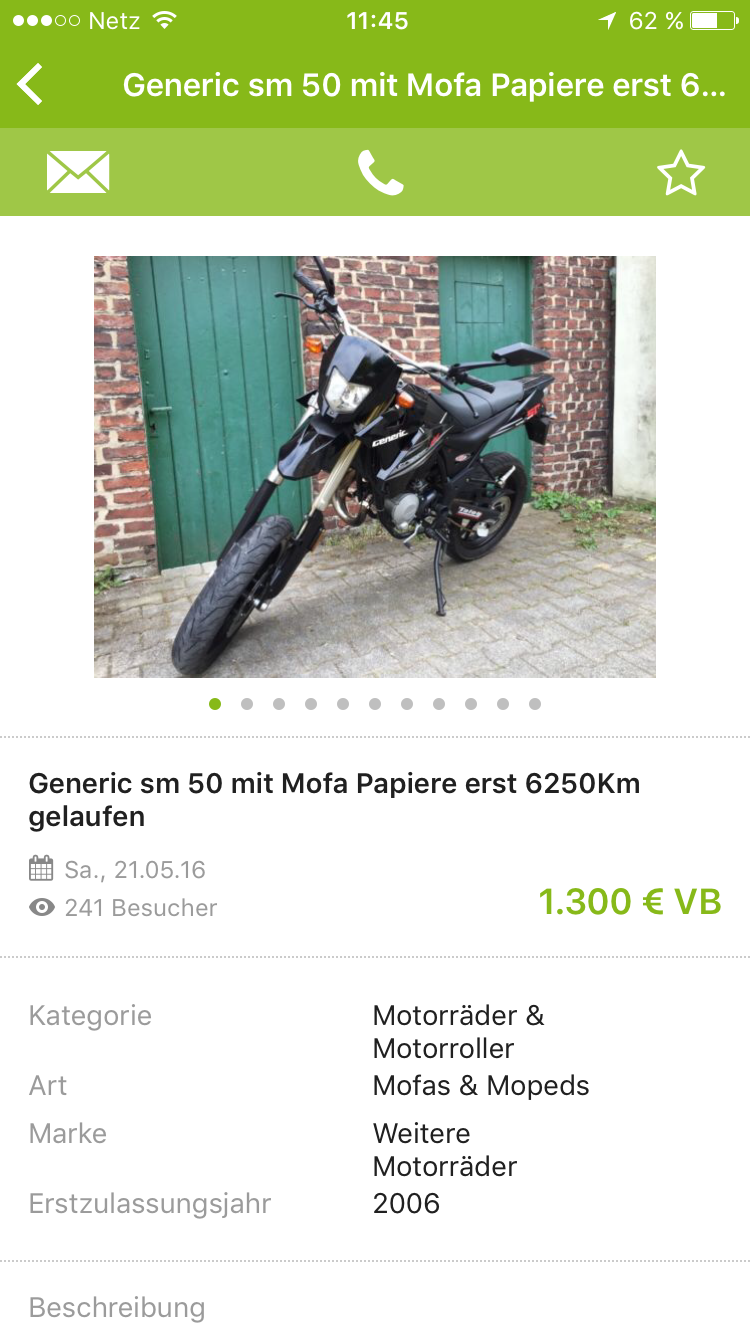
Task: Open the motorcycle photo in full view
Action: [x=375, y=466]
